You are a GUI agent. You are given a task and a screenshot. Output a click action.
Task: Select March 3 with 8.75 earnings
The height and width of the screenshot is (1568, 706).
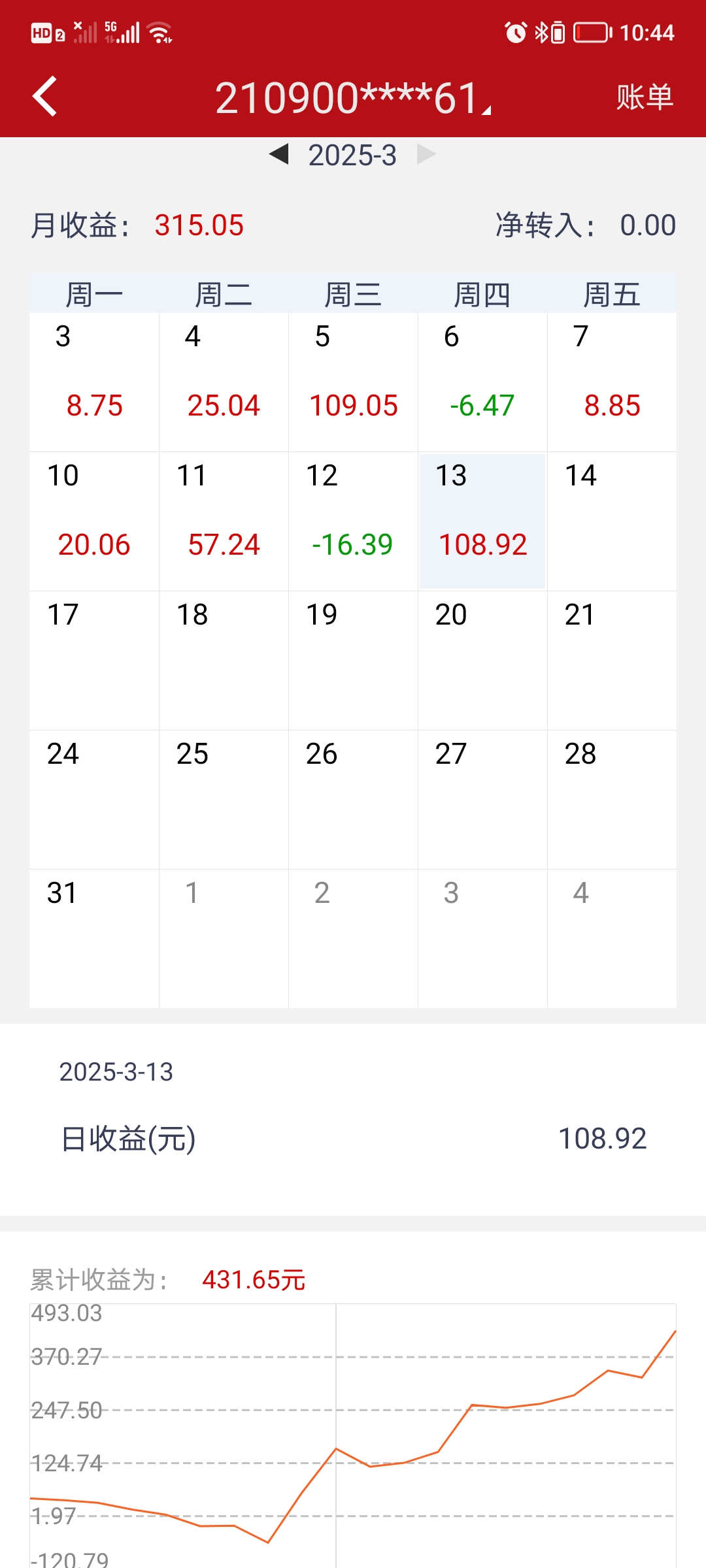pos(94,382)
